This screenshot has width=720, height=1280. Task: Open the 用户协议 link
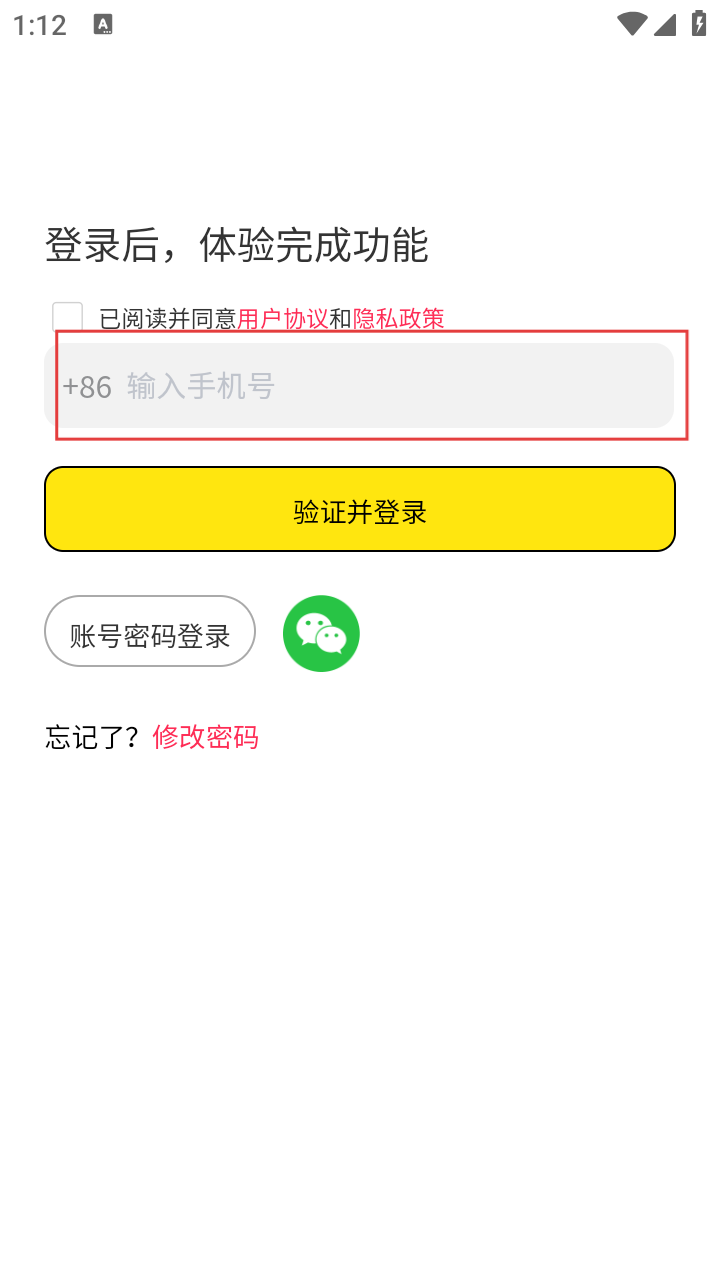[x=282, y=319]
